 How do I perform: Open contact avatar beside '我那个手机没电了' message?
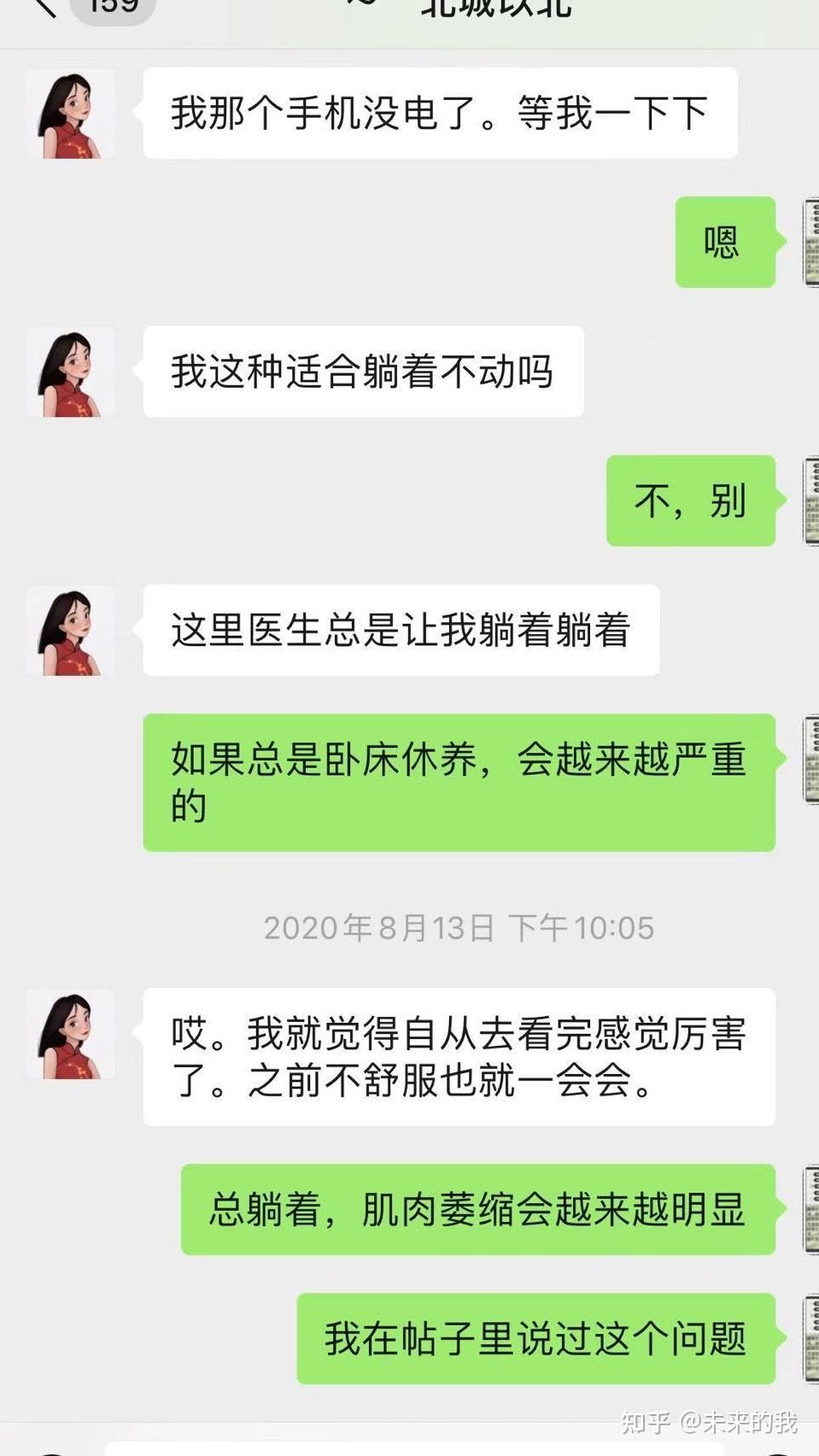[x=70, y=114]
